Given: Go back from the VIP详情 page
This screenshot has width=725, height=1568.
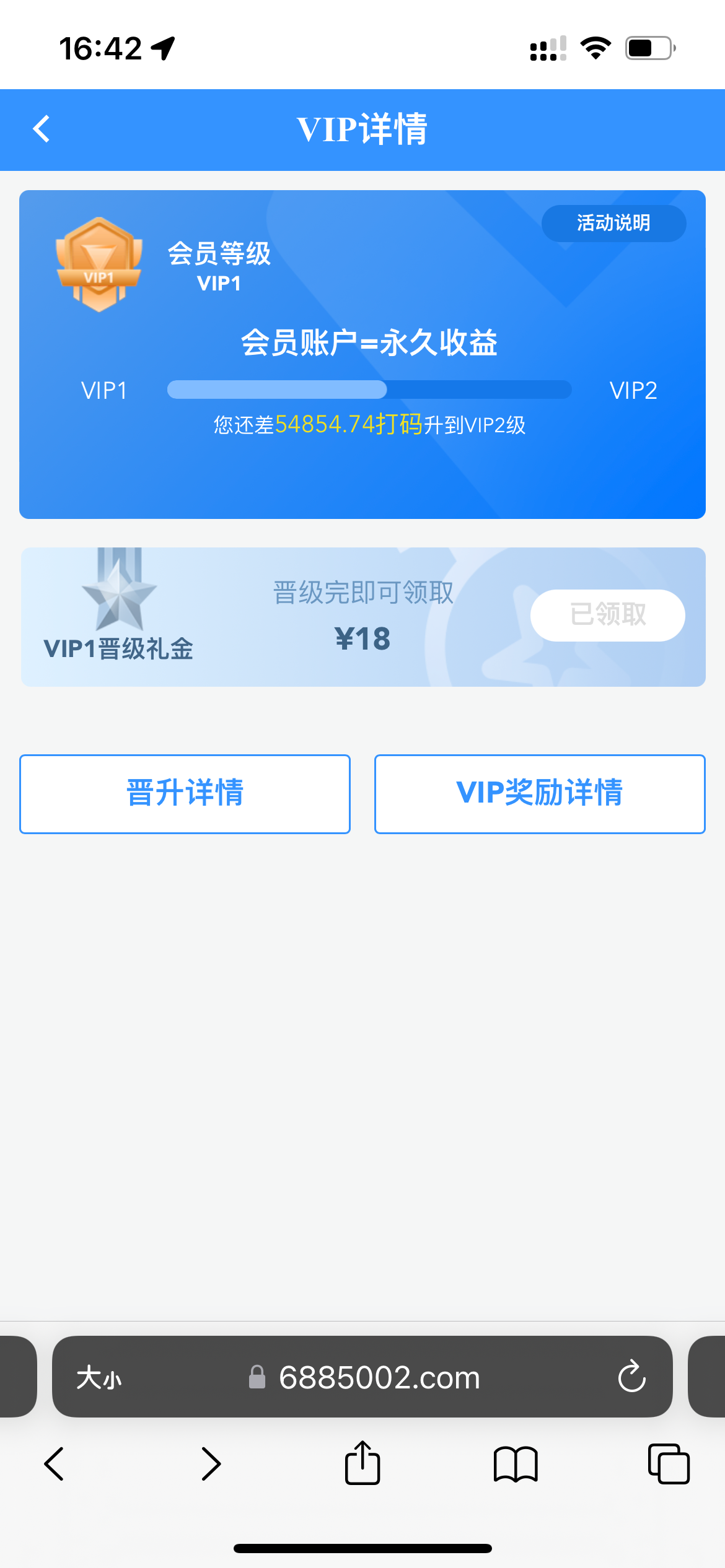Looking at the screenshot, I should (x=42, y=129).
